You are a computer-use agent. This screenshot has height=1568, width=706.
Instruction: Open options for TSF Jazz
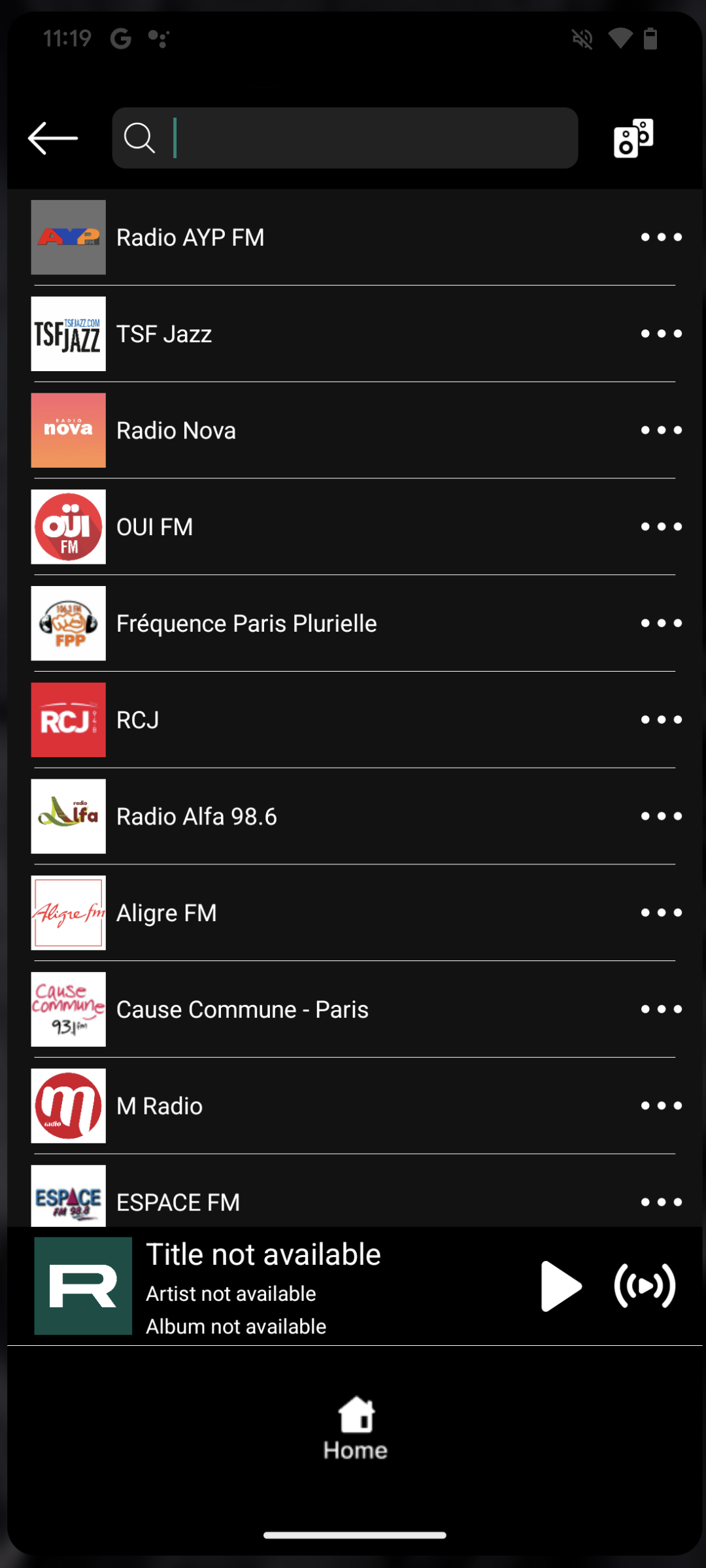pos(662,334)
